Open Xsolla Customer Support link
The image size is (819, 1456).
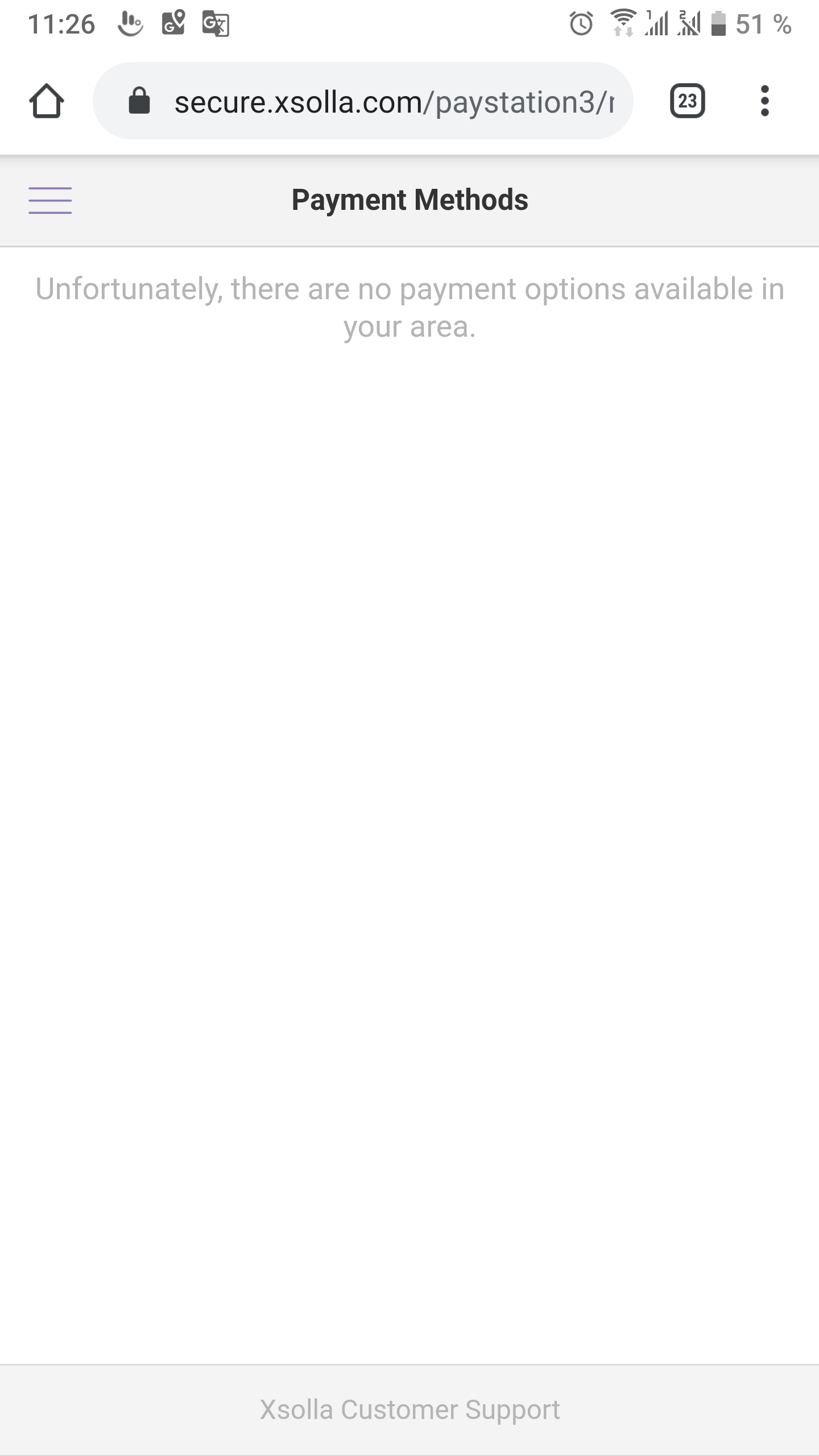(x=409, y=1410)
